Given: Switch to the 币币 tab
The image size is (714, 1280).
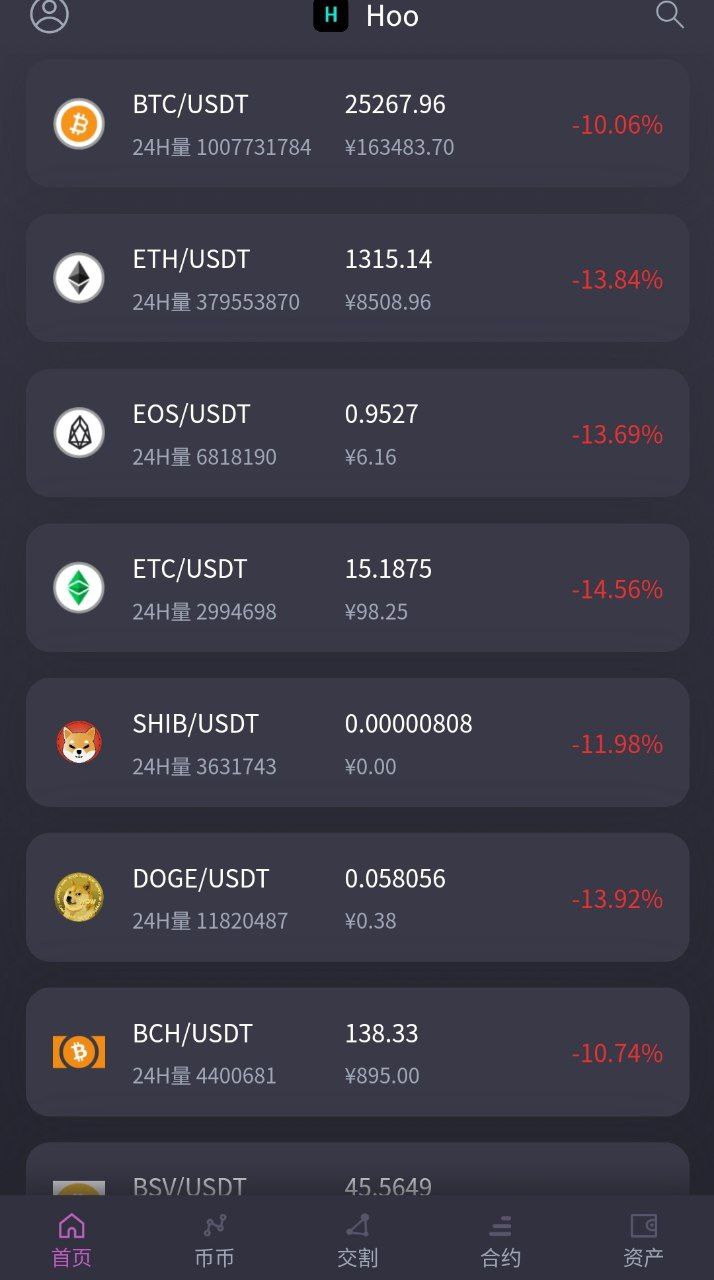Looking at the screenshot, I should tap(214, 1240).
